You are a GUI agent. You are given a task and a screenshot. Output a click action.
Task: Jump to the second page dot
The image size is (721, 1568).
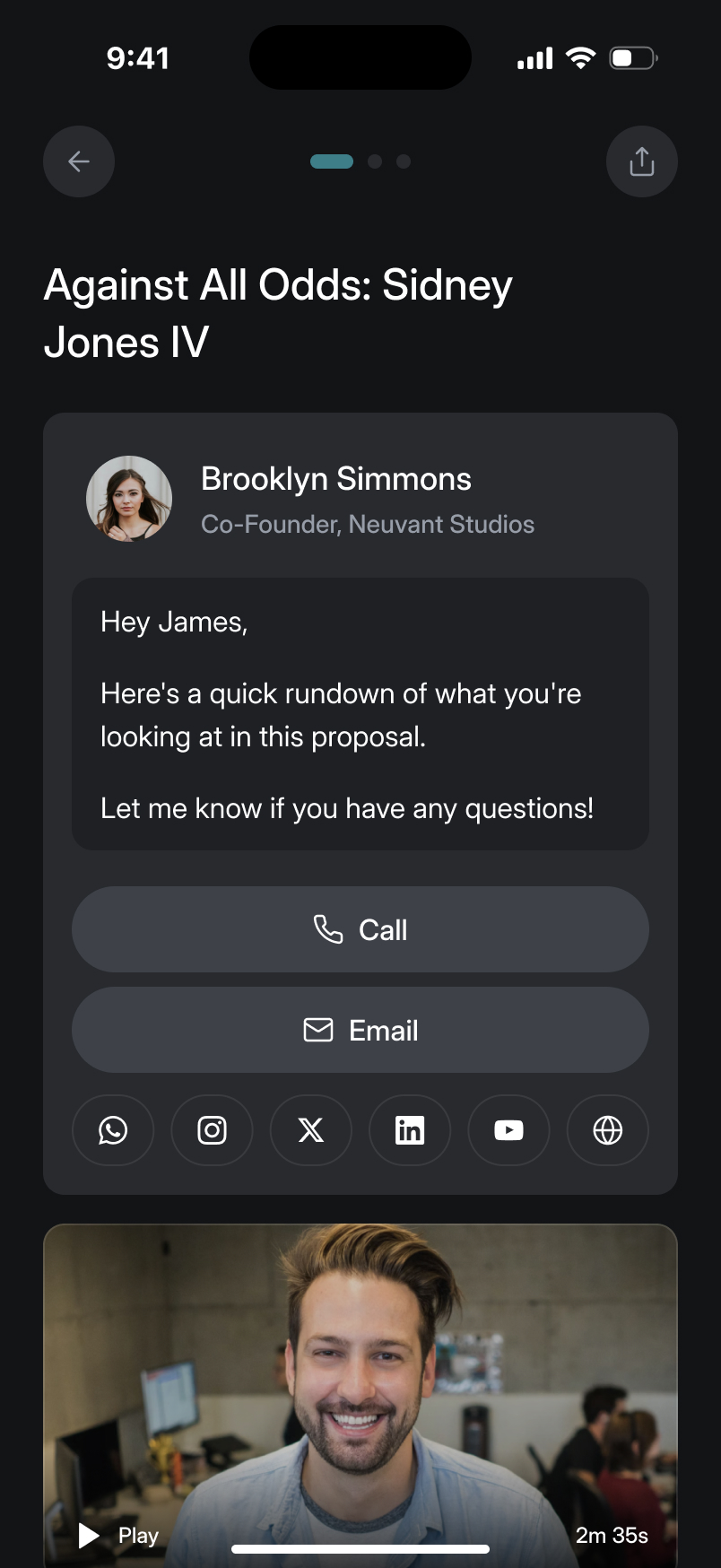(375, 161)
